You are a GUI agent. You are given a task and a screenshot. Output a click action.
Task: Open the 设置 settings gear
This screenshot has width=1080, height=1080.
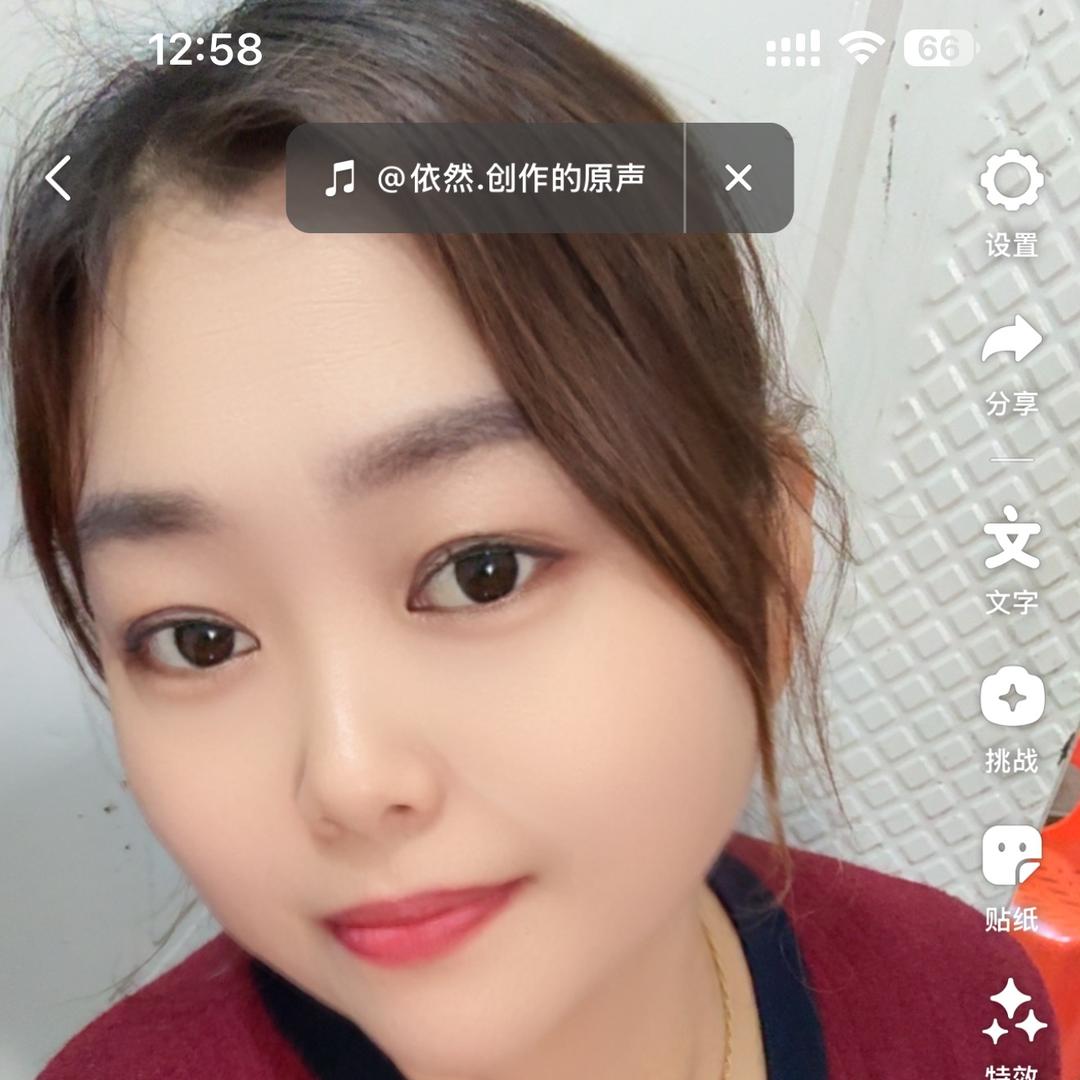(x=1011, y=182)
